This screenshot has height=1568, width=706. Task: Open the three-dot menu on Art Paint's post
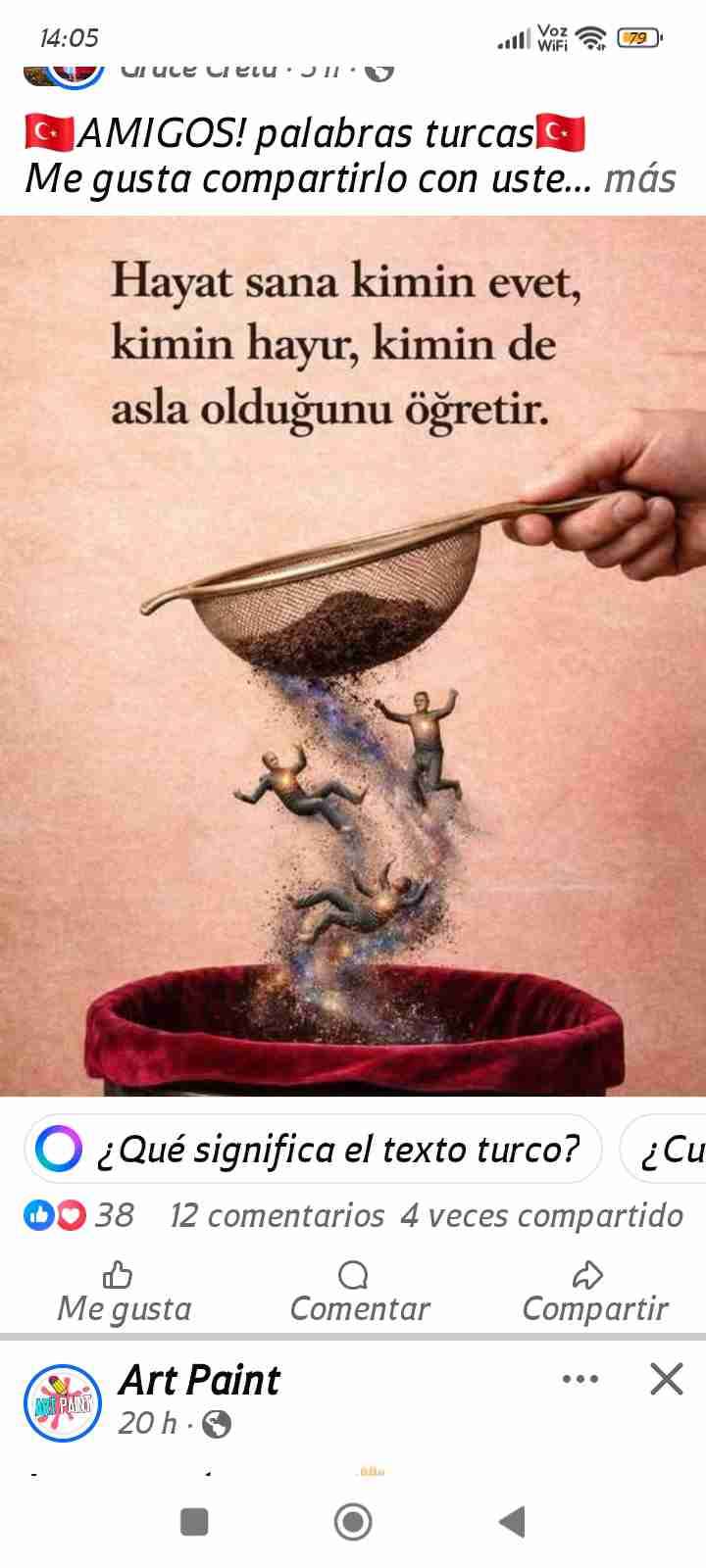[580, 1379]
